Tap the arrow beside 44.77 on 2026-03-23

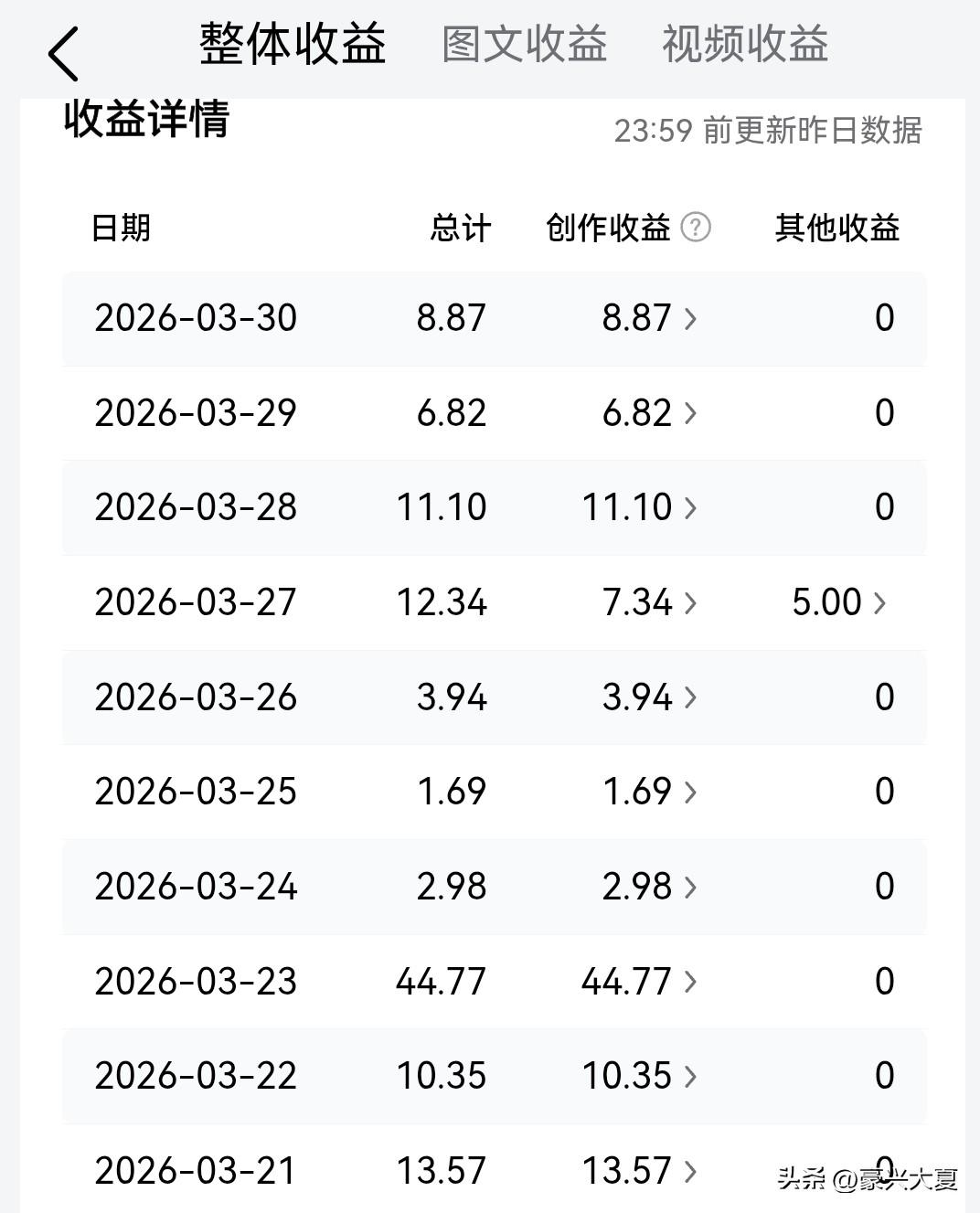692,982
